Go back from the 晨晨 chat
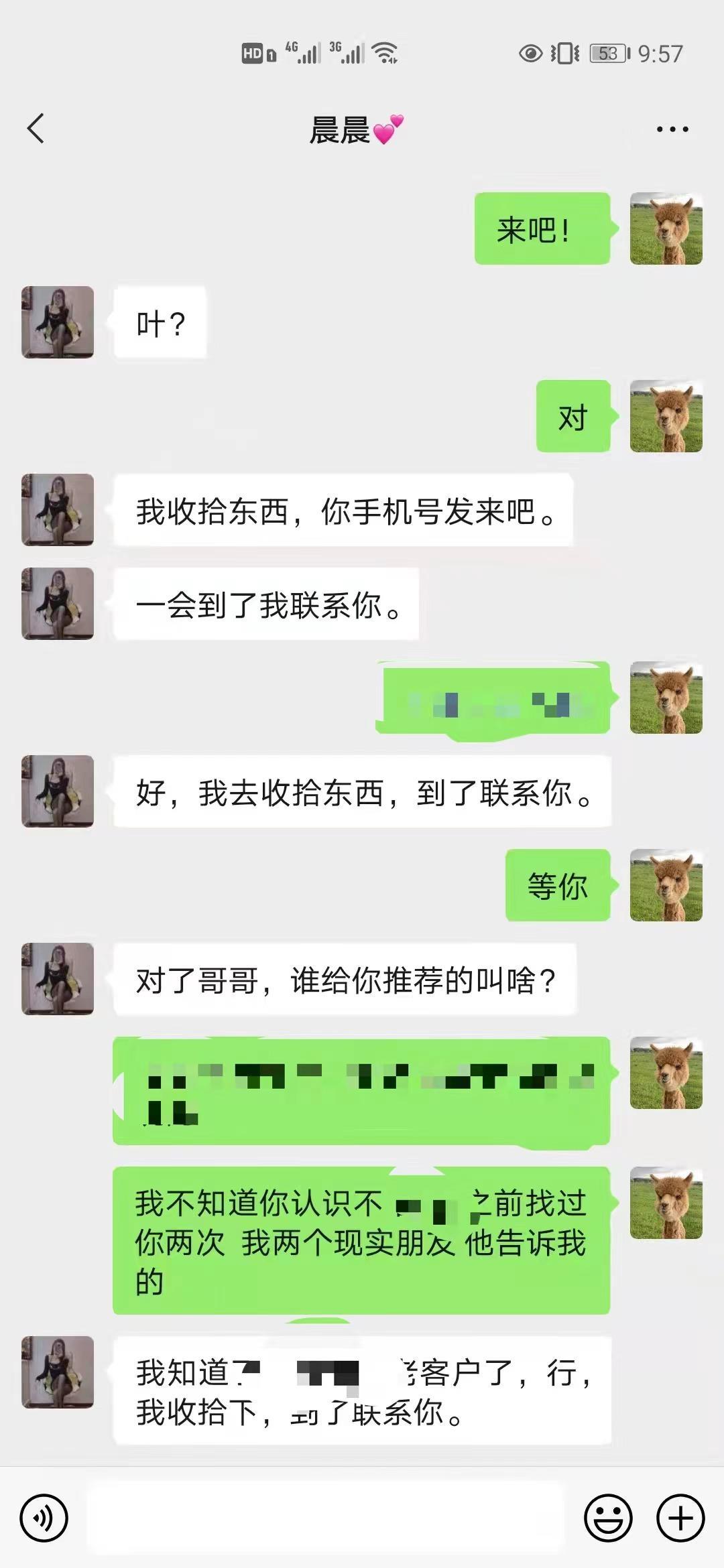The image size is (724, 1568). [36, 129]
